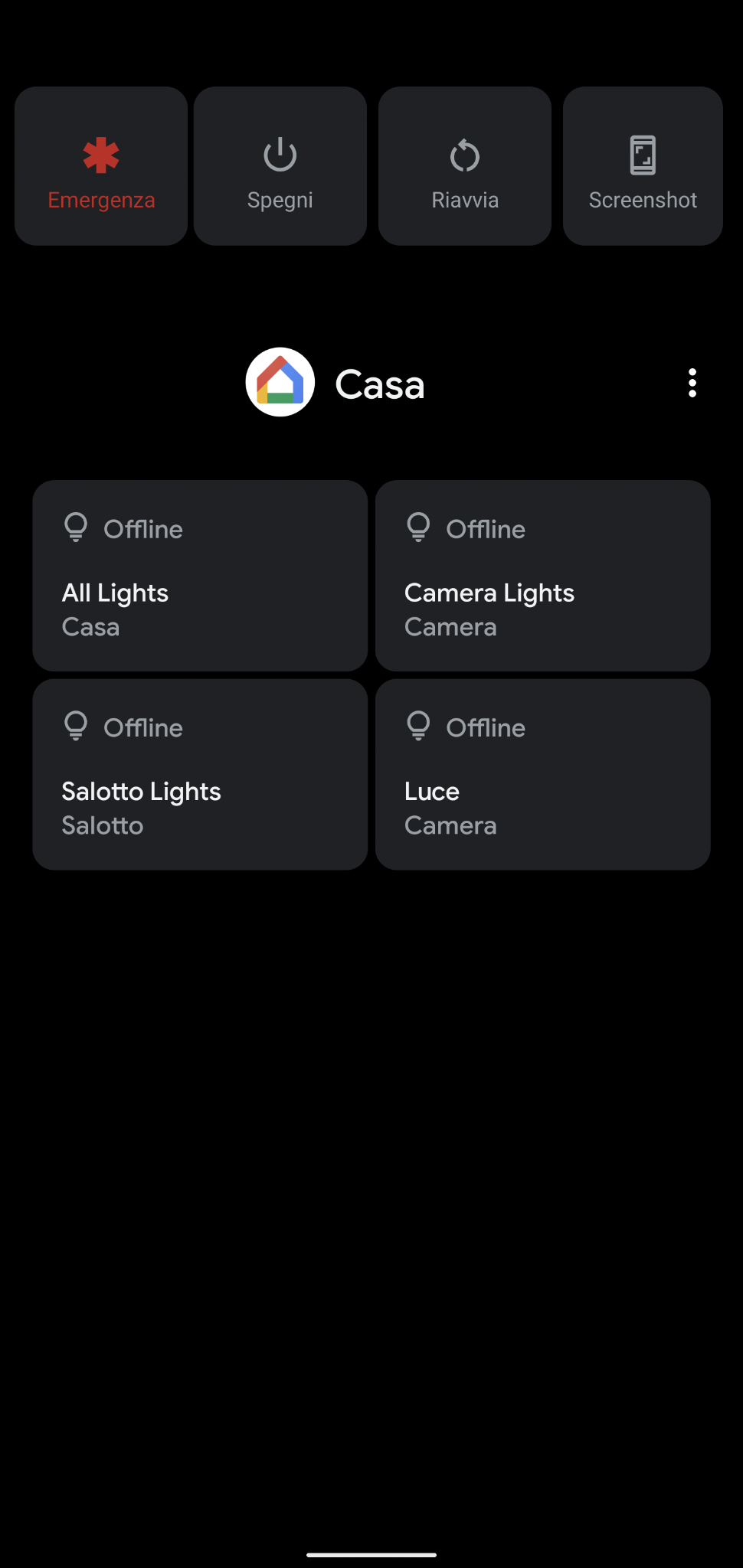The height and width of the screenshot is (1568, 743).
Task: Take a screenshot
Action: tap(643, 166)
